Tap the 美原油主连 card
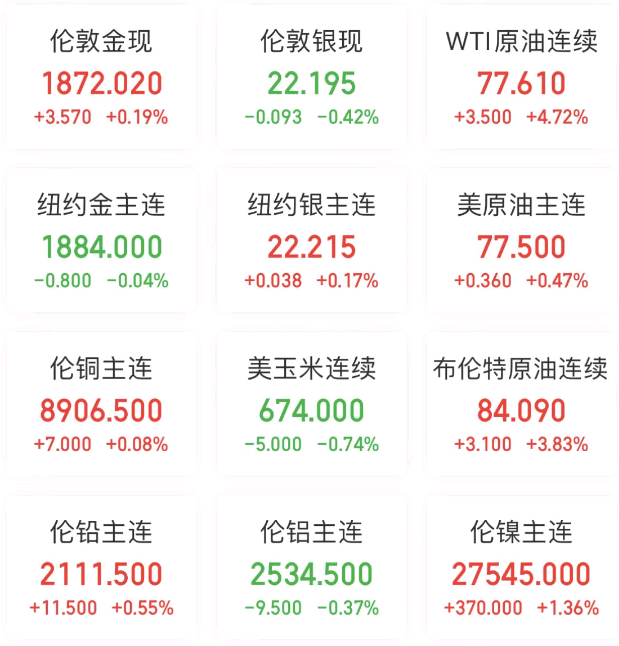 [521, 245]
